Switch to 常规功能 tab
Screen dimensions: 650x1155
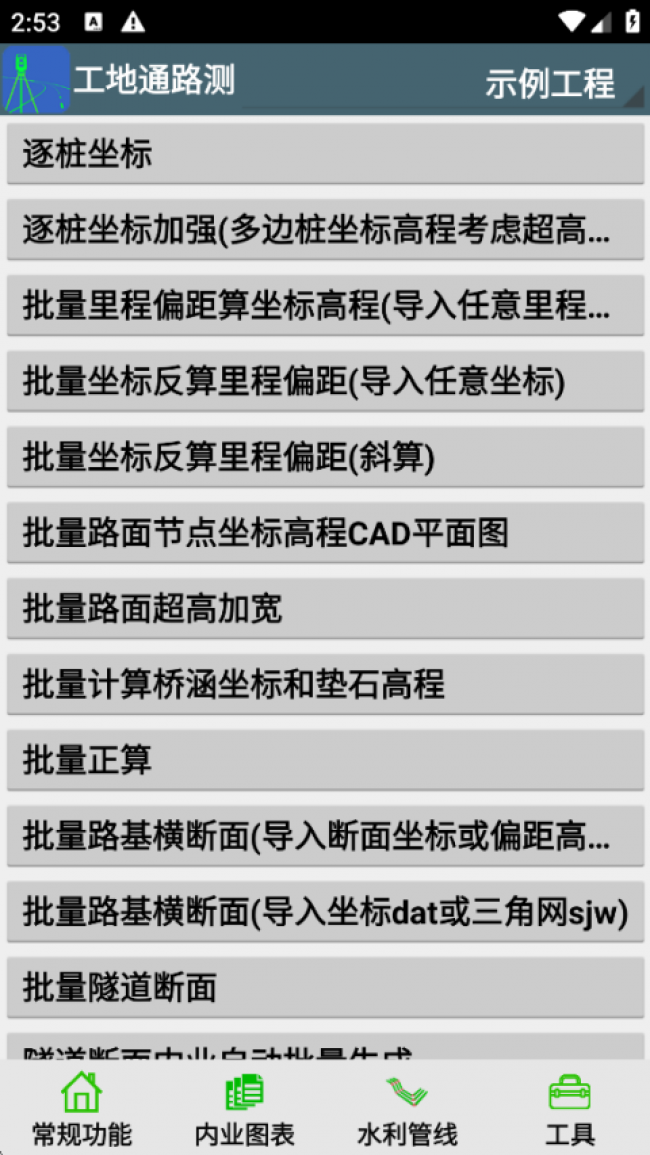(81, 1109)
